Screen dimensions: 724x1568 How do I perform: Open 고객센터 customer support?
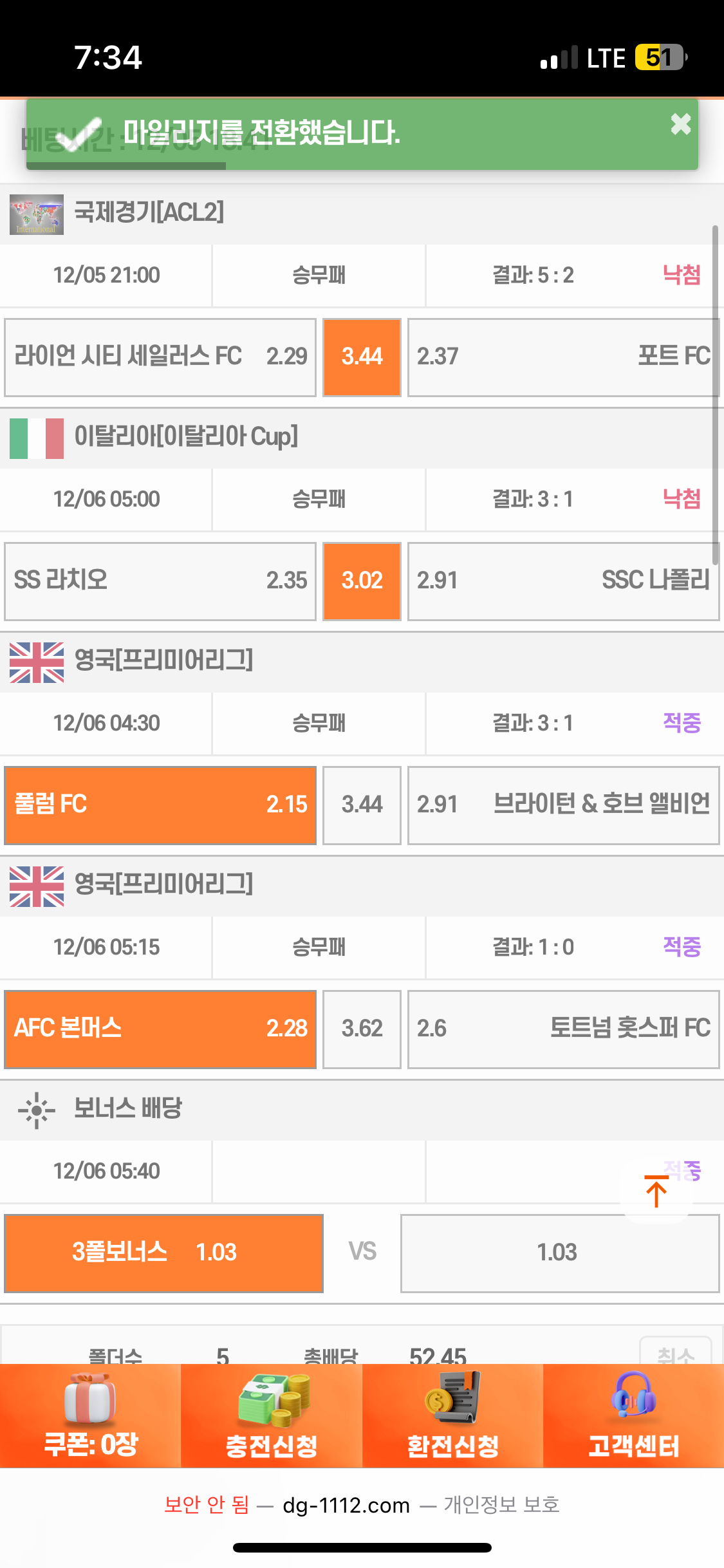coord(634,1415)
